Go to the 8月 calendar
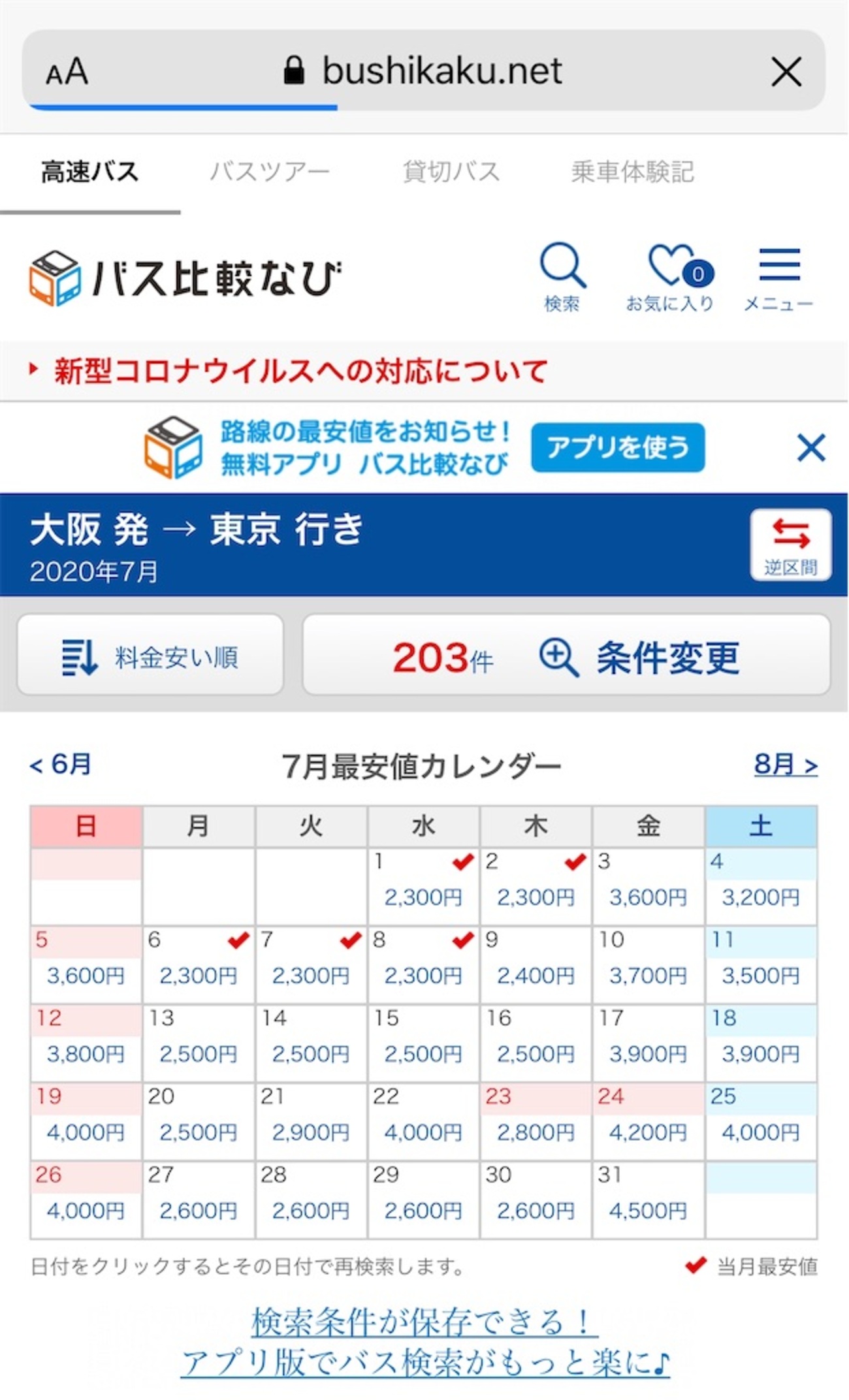The image size is (849, 1400). (x=786, y=765)
